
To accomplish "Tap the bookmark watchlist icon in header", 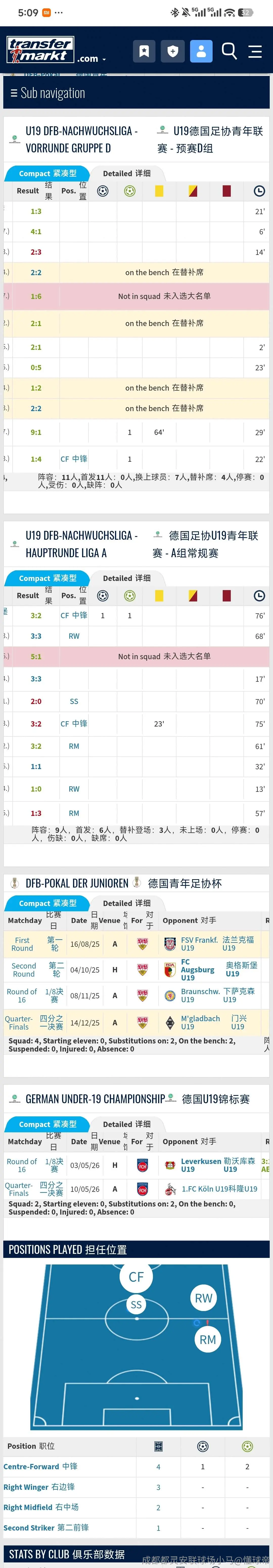I will click(x=144, y=51).
